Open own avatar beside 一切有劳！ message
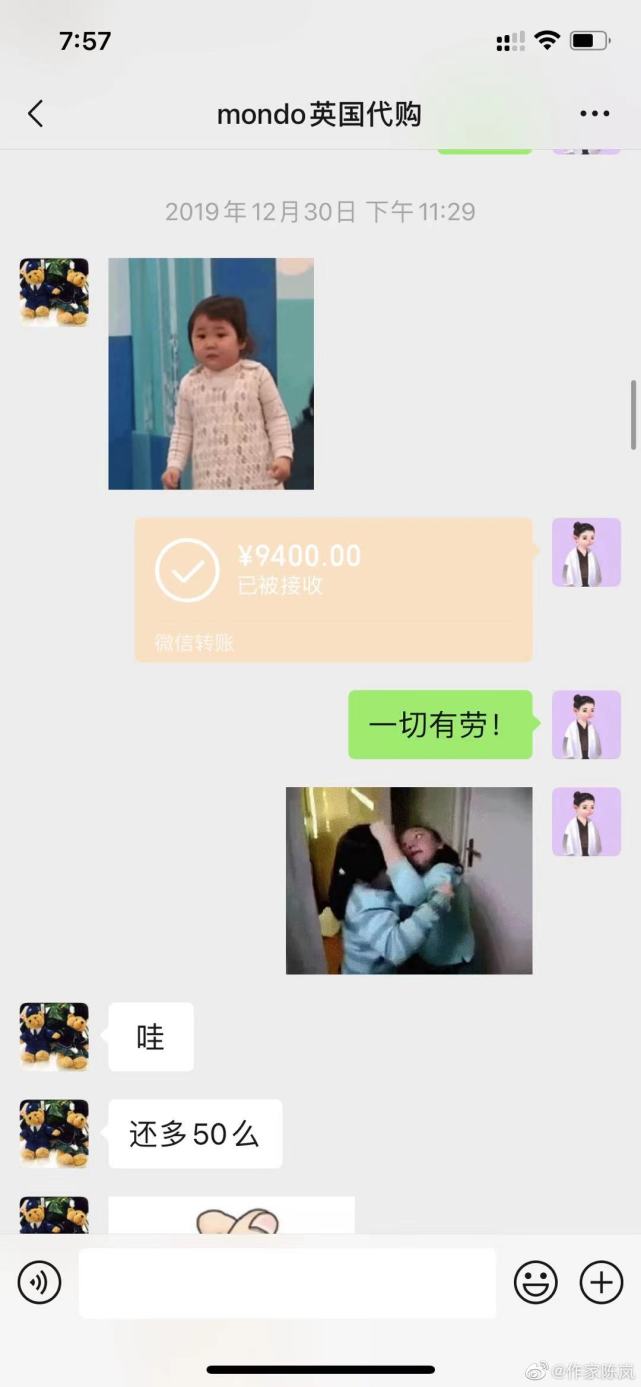 [x=586, y=724]
